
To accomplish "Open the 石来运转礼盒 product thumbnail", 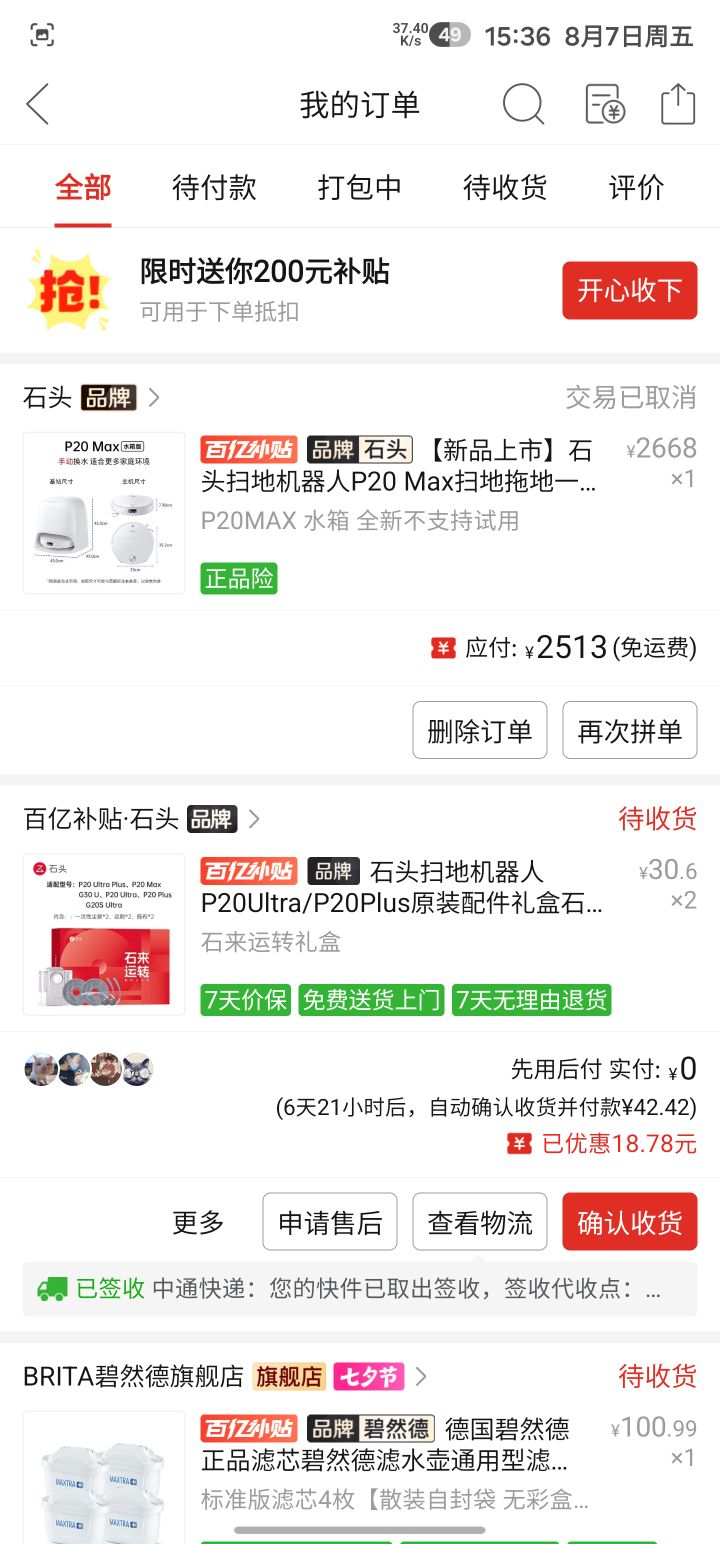I will click(104, 934).
